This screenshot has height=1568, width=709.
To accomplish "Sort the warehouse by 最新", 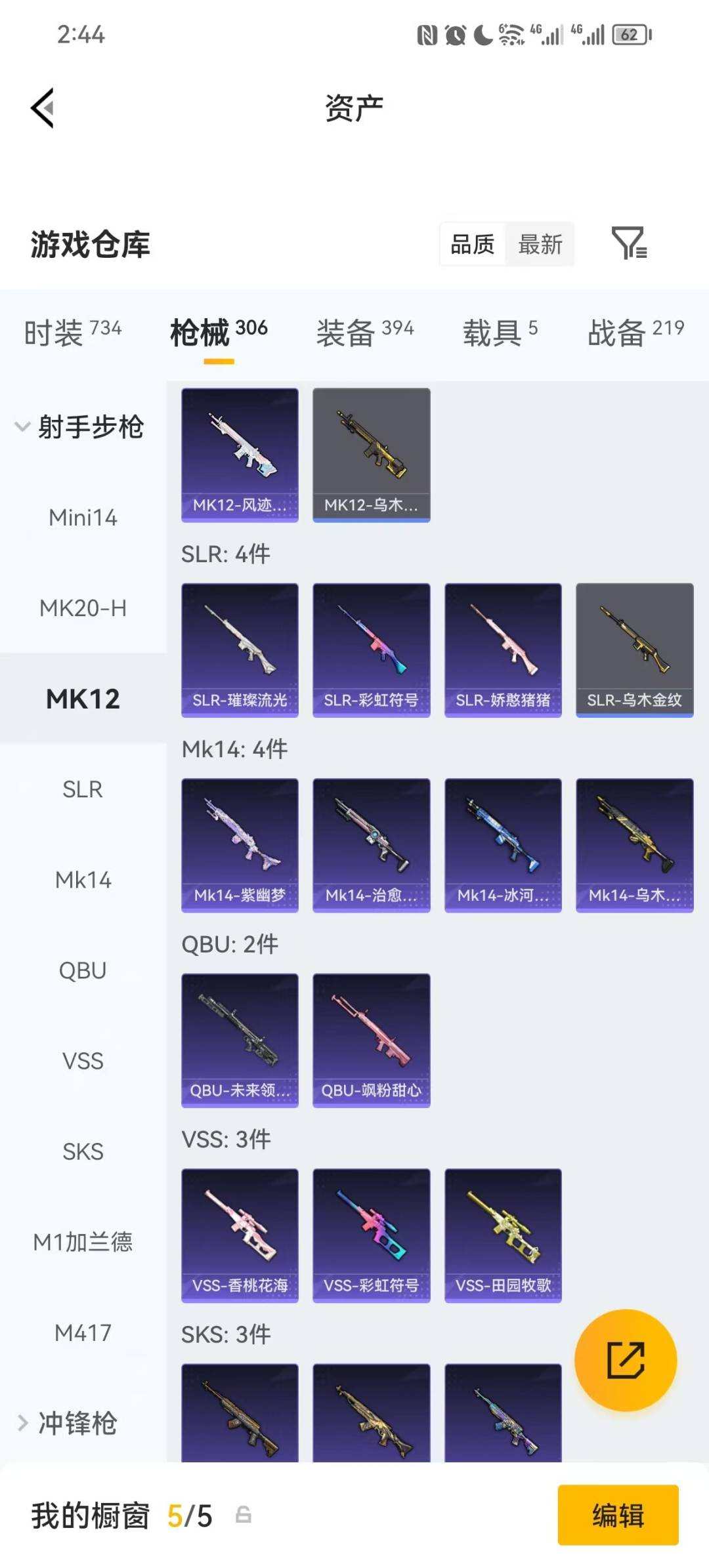I will 540,245.
